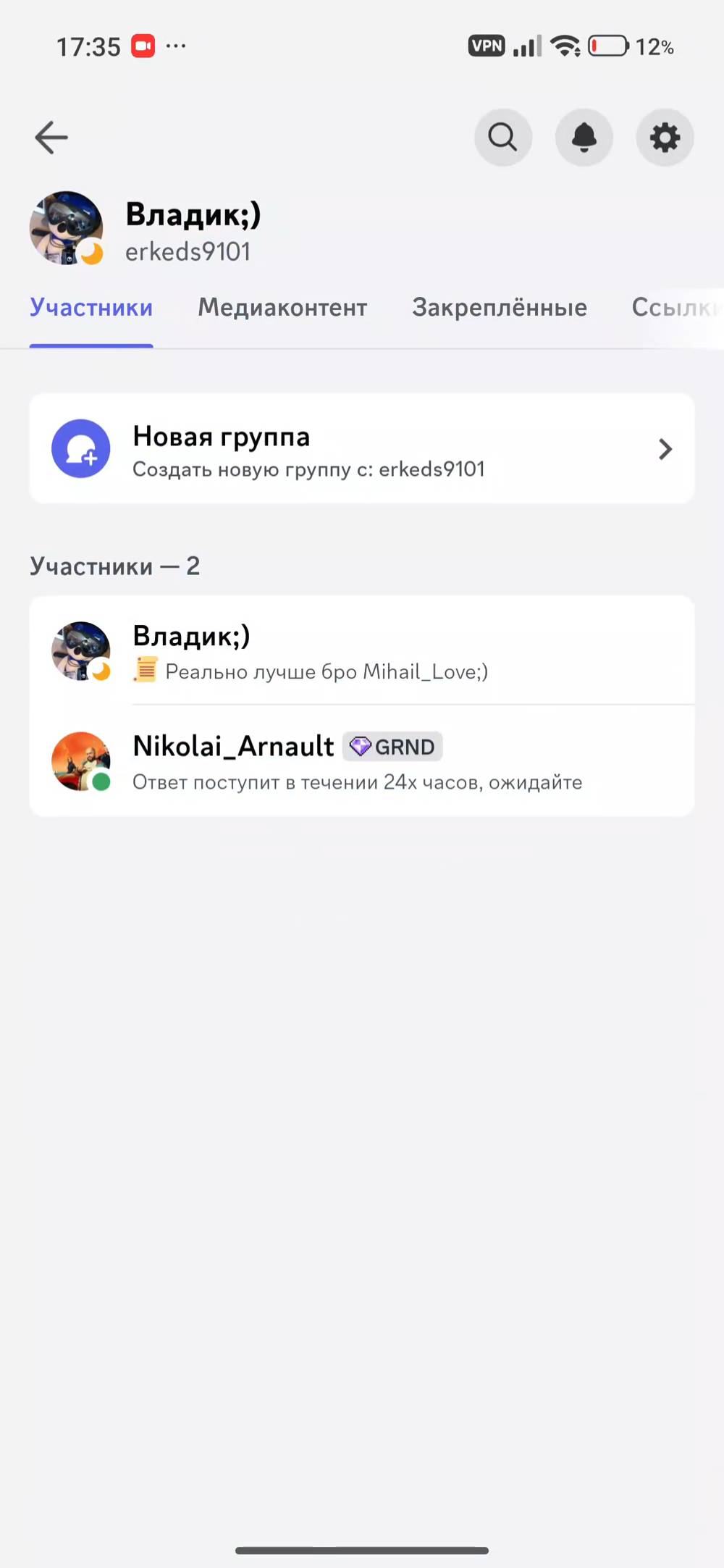Open Владик;) in the members list
724x1568 pixels.
click(362, 652)
